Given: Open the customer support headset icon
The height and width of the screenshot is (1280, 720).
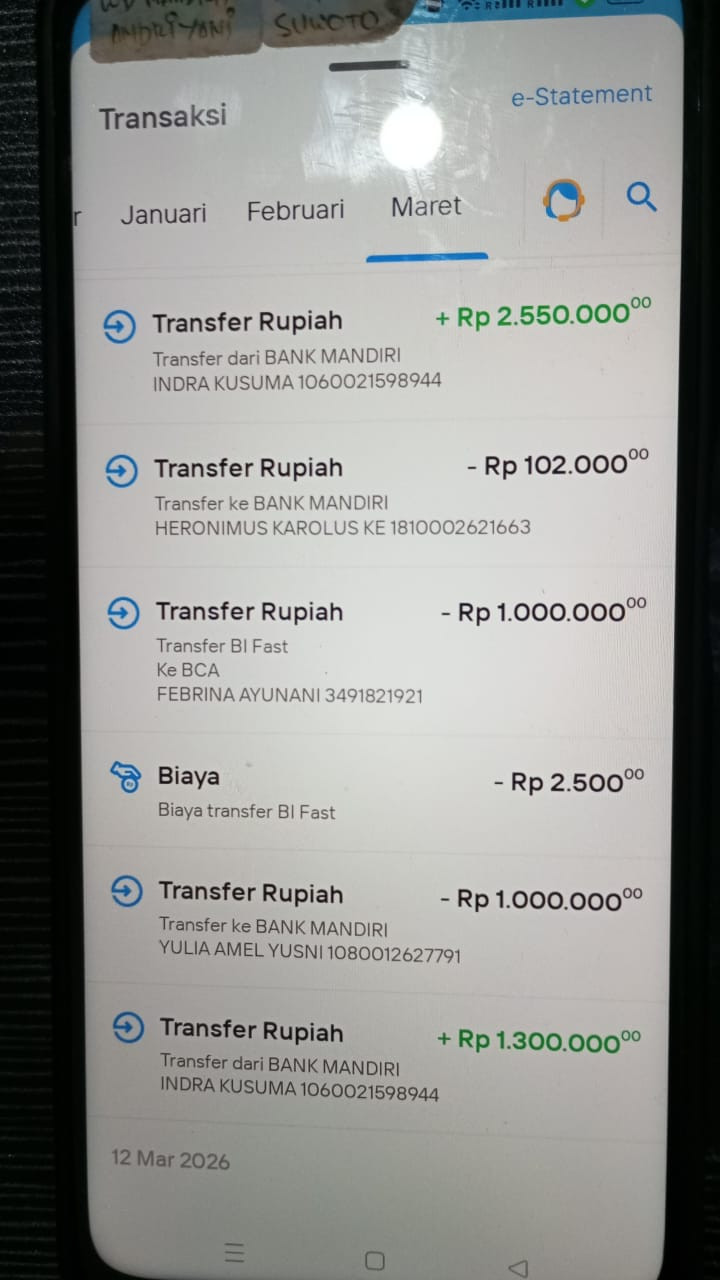Looking at the screenshot, I should (x=564, y=199).
